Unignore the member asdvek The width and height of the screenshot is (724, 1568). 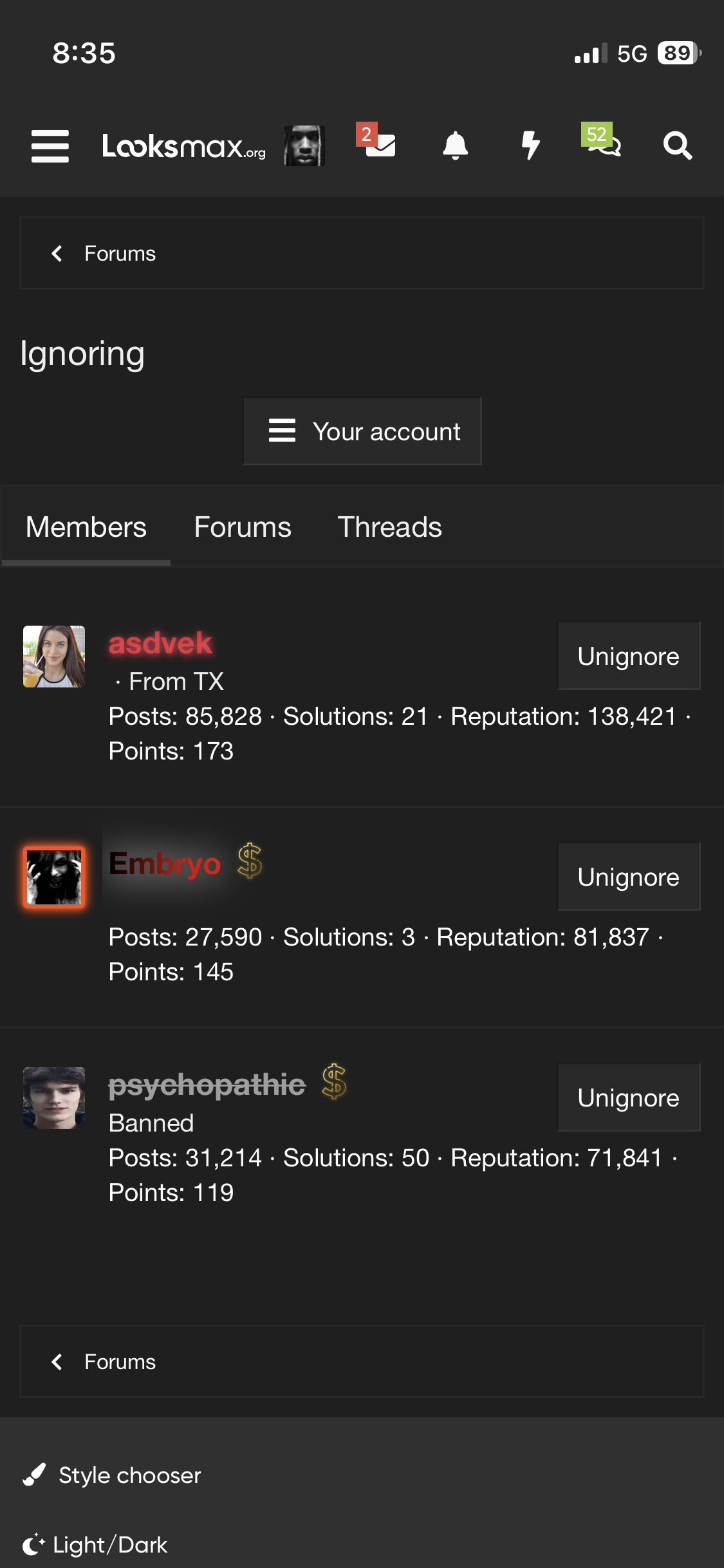(629, 656)
